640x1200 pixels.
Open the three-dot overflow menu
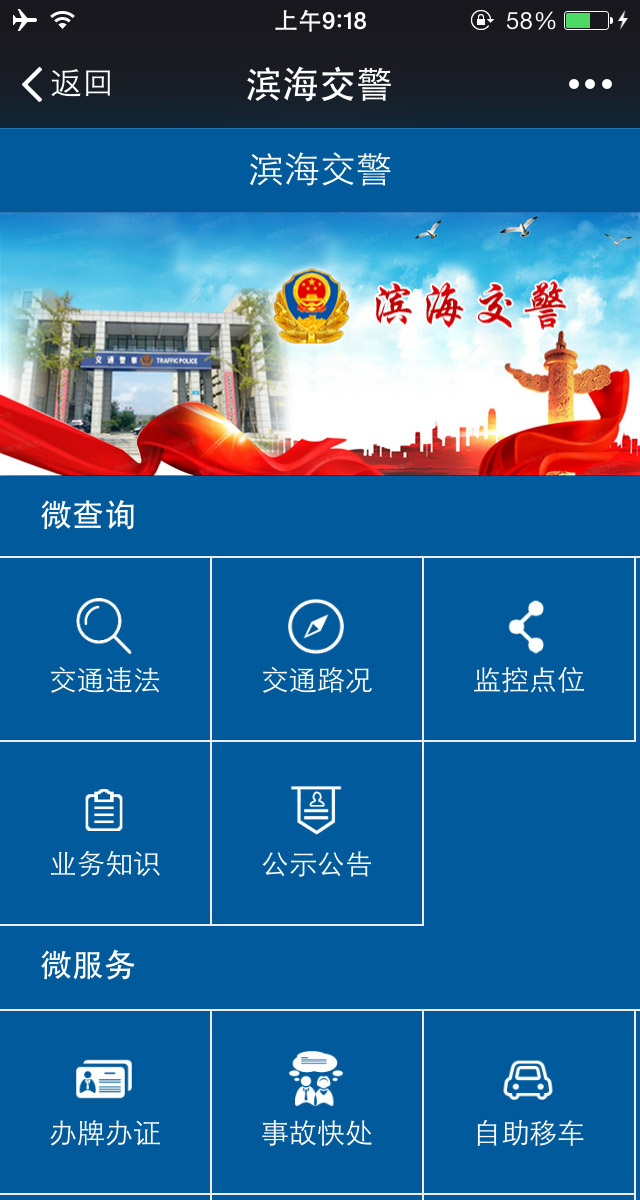[590, 84]
